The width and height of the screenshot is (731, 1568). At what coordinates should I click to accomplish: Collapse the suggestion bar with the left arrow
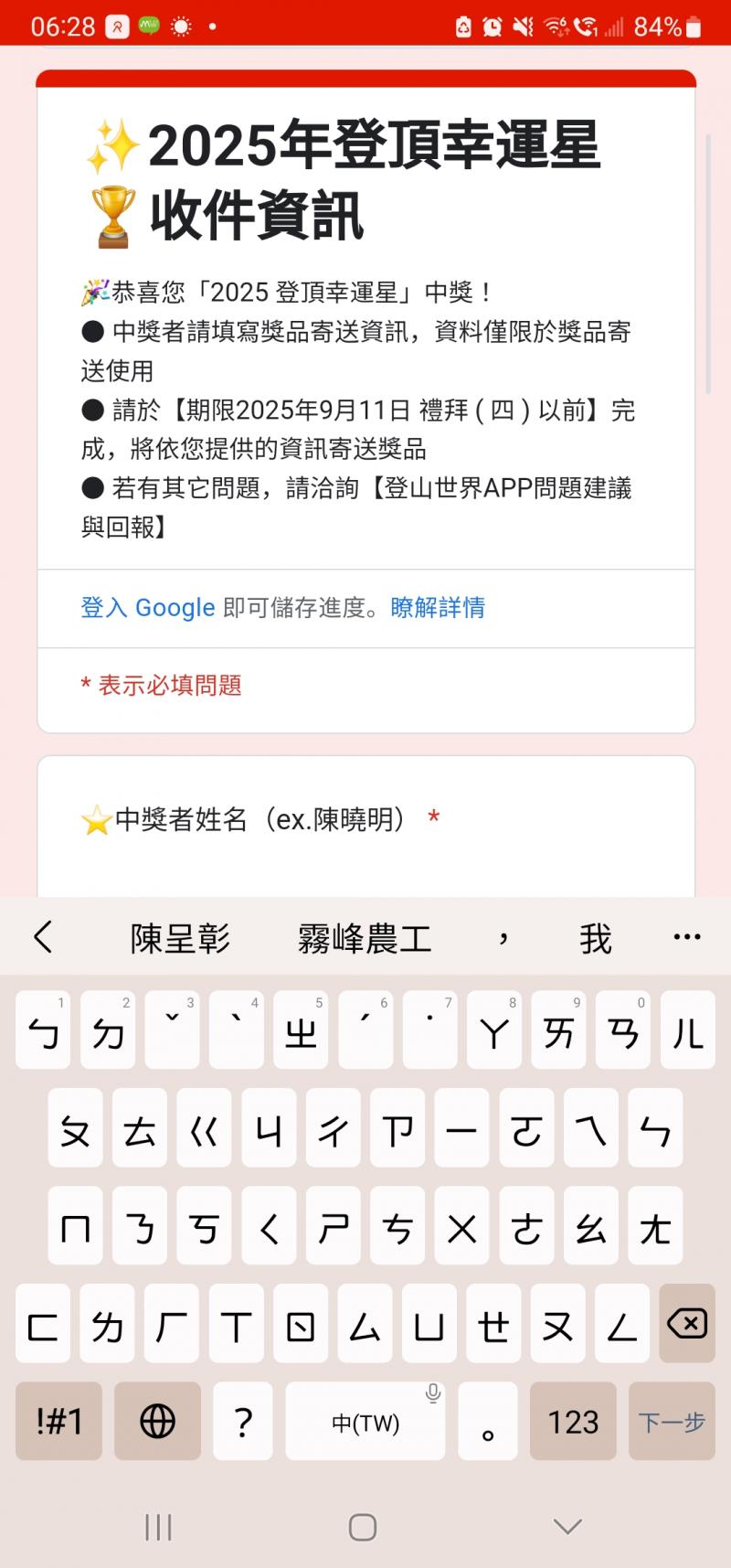pos(43,937)
